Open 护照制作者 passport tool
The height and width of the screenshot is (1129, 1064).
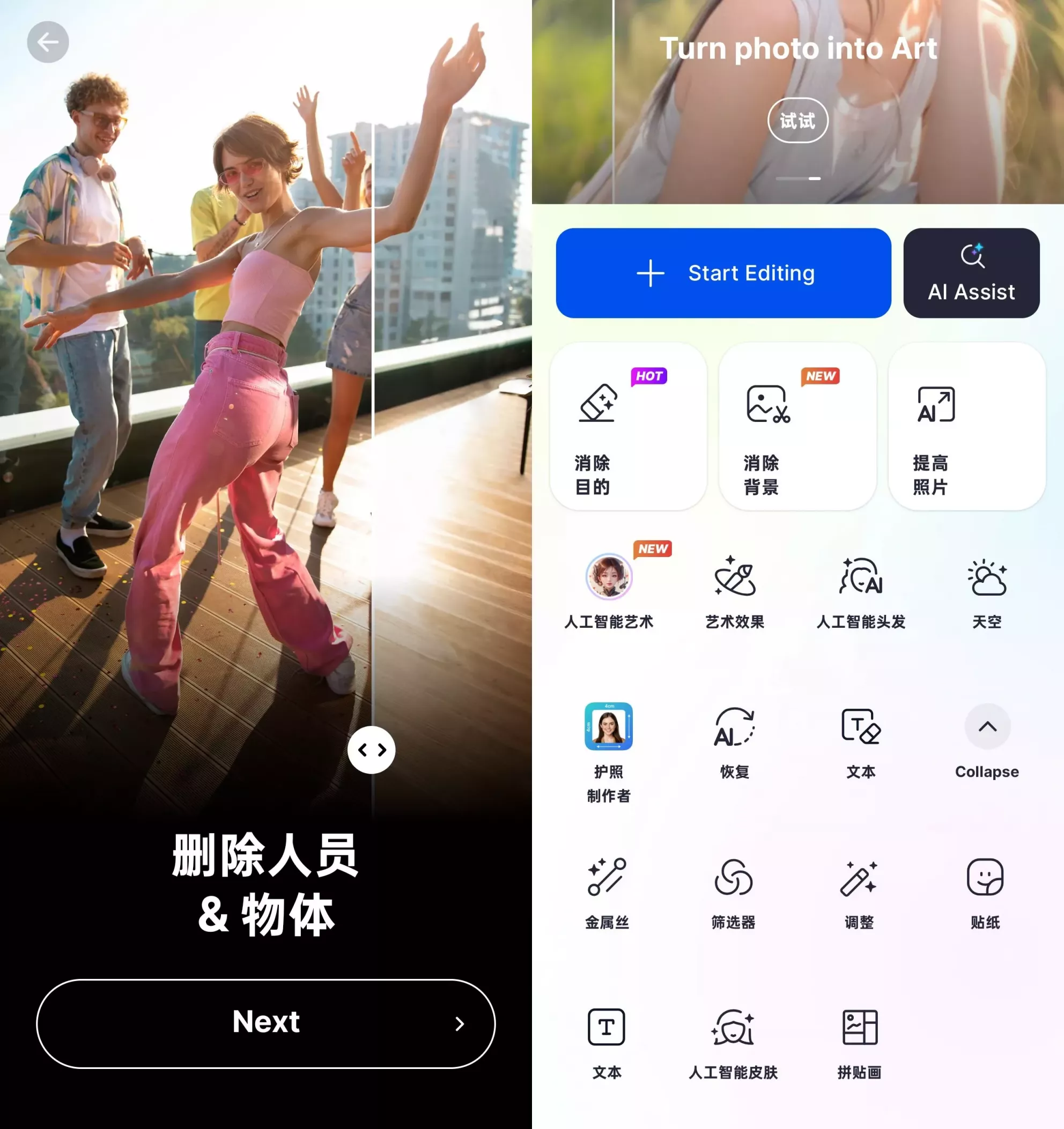608,749
